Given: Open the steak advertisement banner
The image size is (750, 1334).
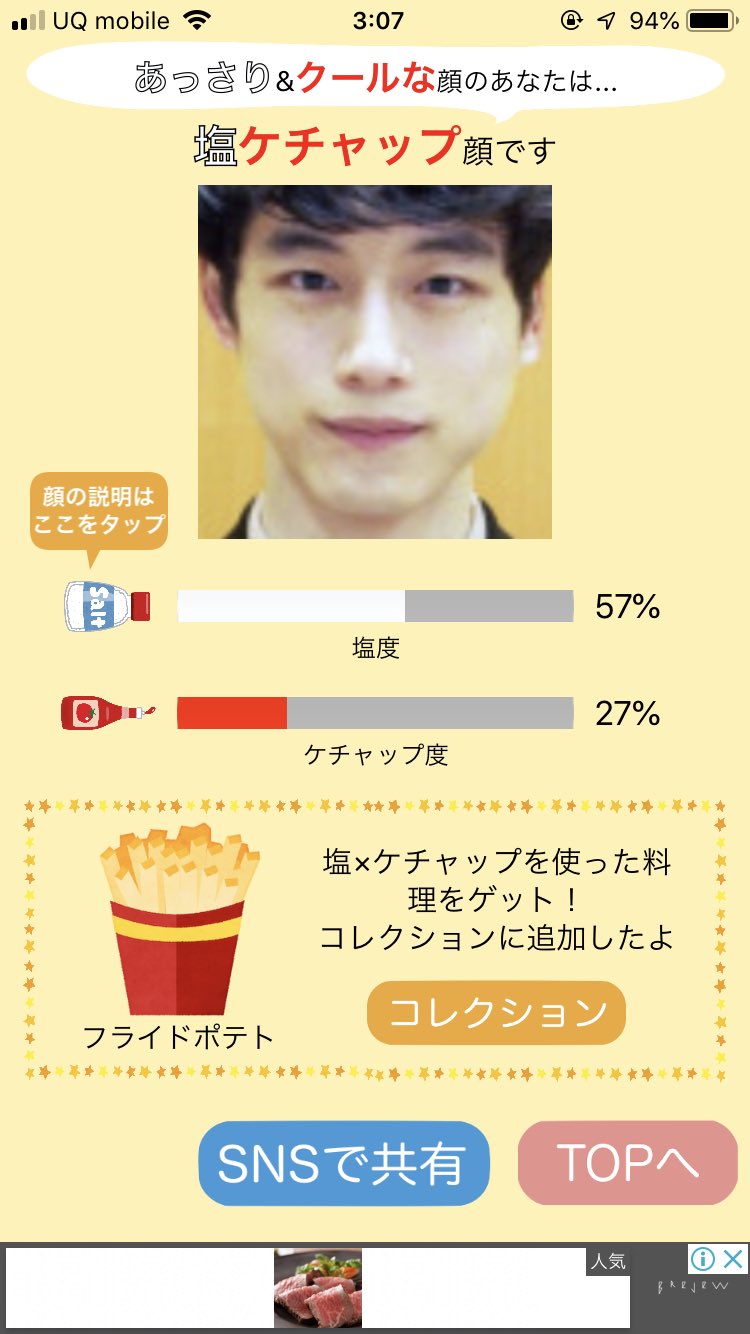Looking at the screenshot, I should click(318, 1288).
